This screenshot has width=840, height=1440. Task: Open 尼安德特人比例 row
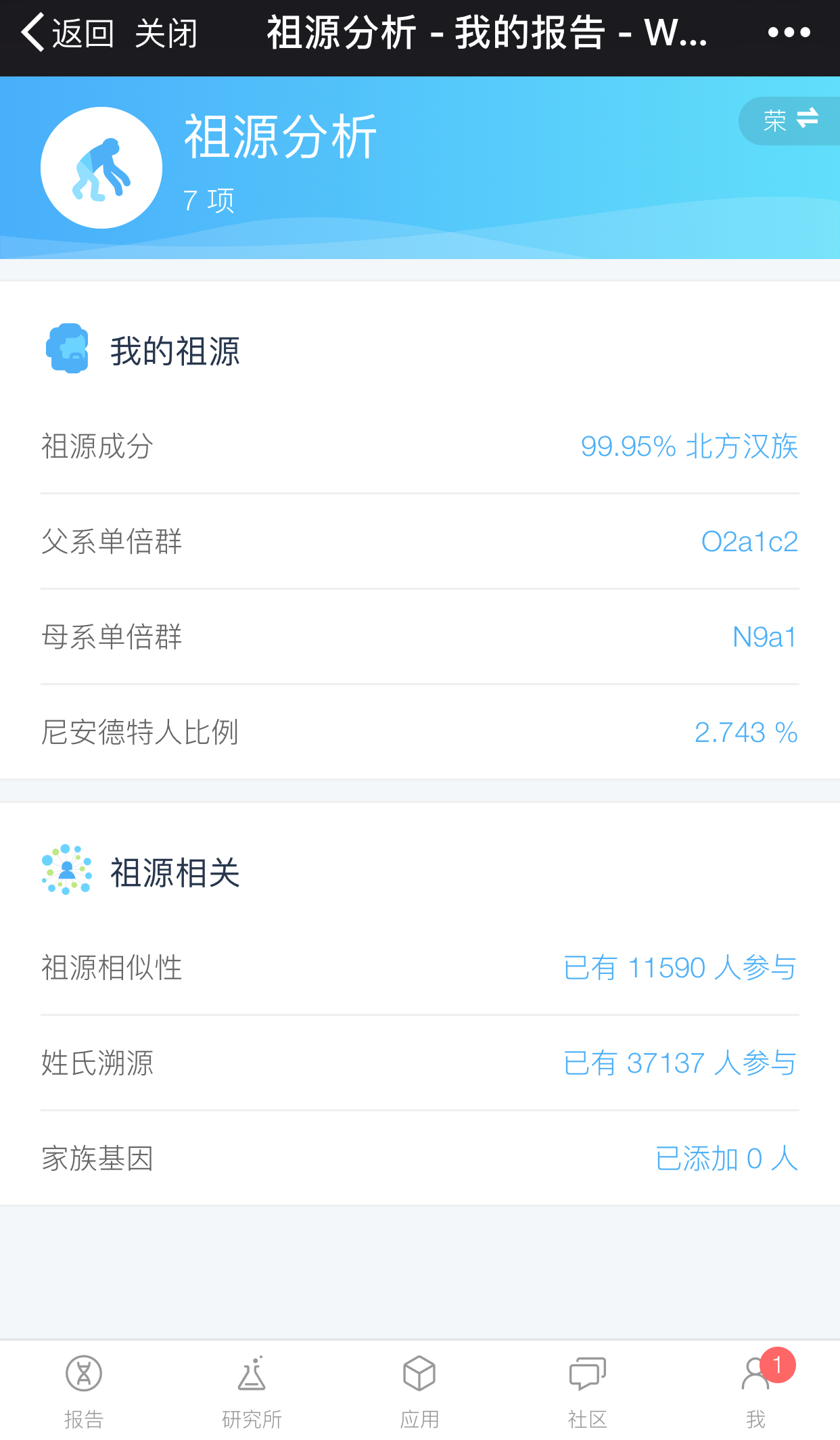pos(420,733)
